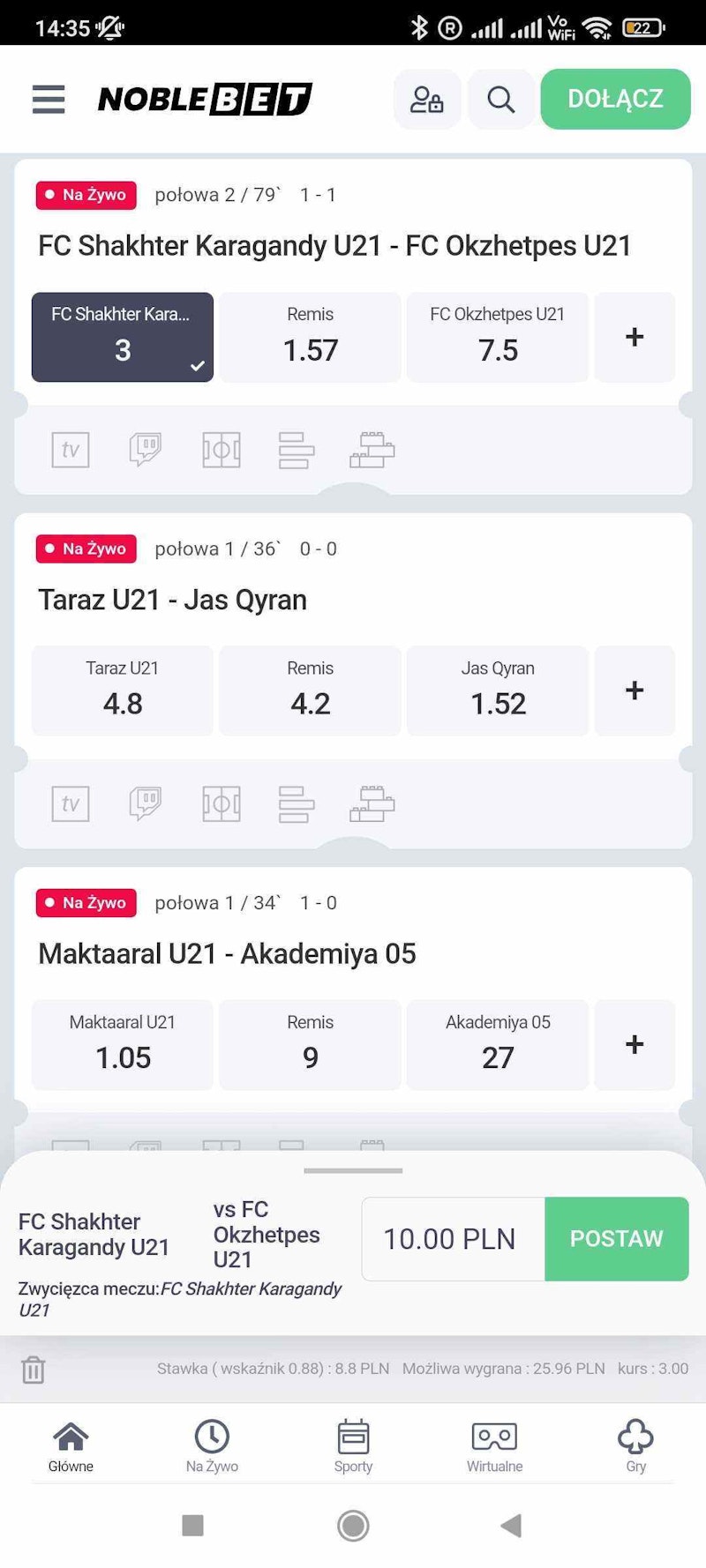Place the bet with POSTAW
Viewport: 706px width, 1568px height.
616,1238
